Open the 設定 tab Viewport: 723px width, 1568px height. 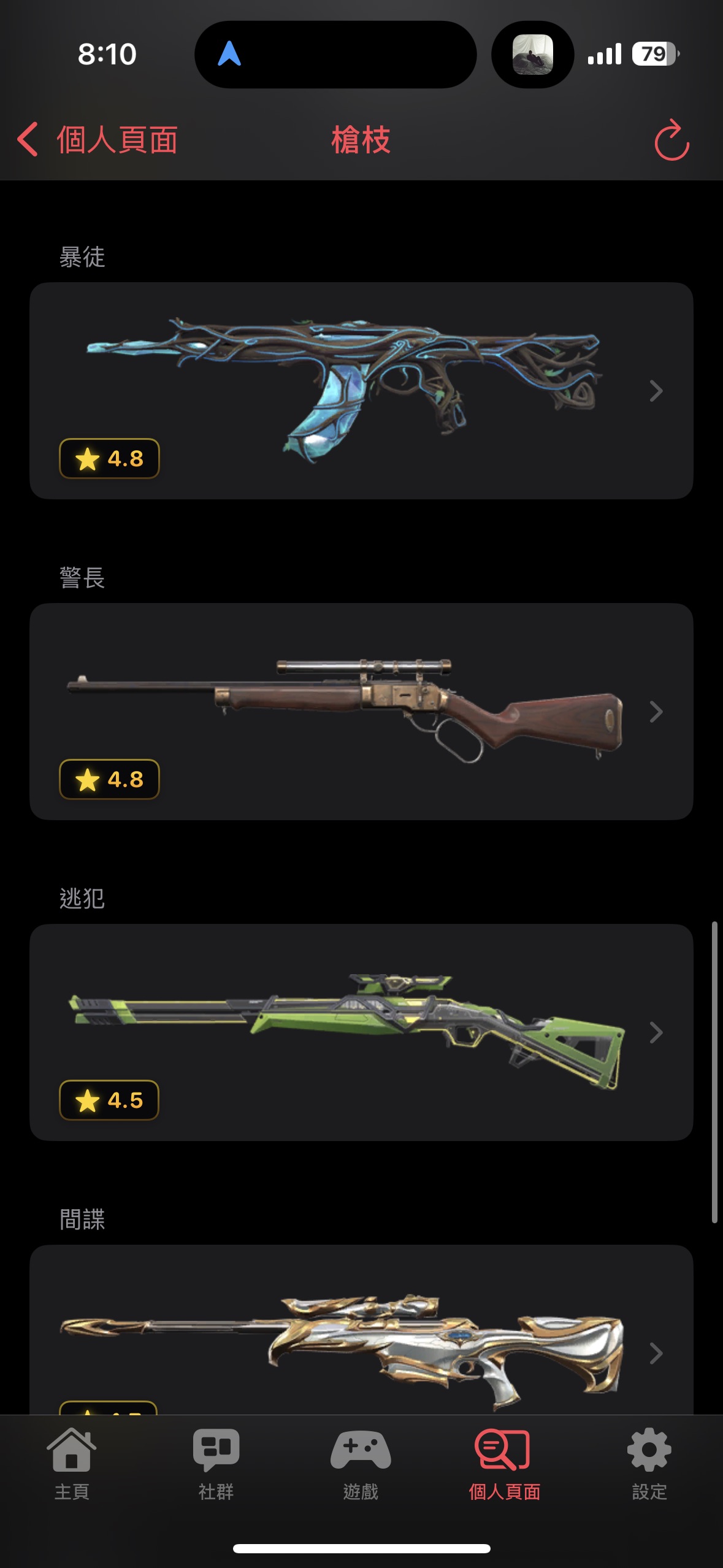pos(649,1463)
